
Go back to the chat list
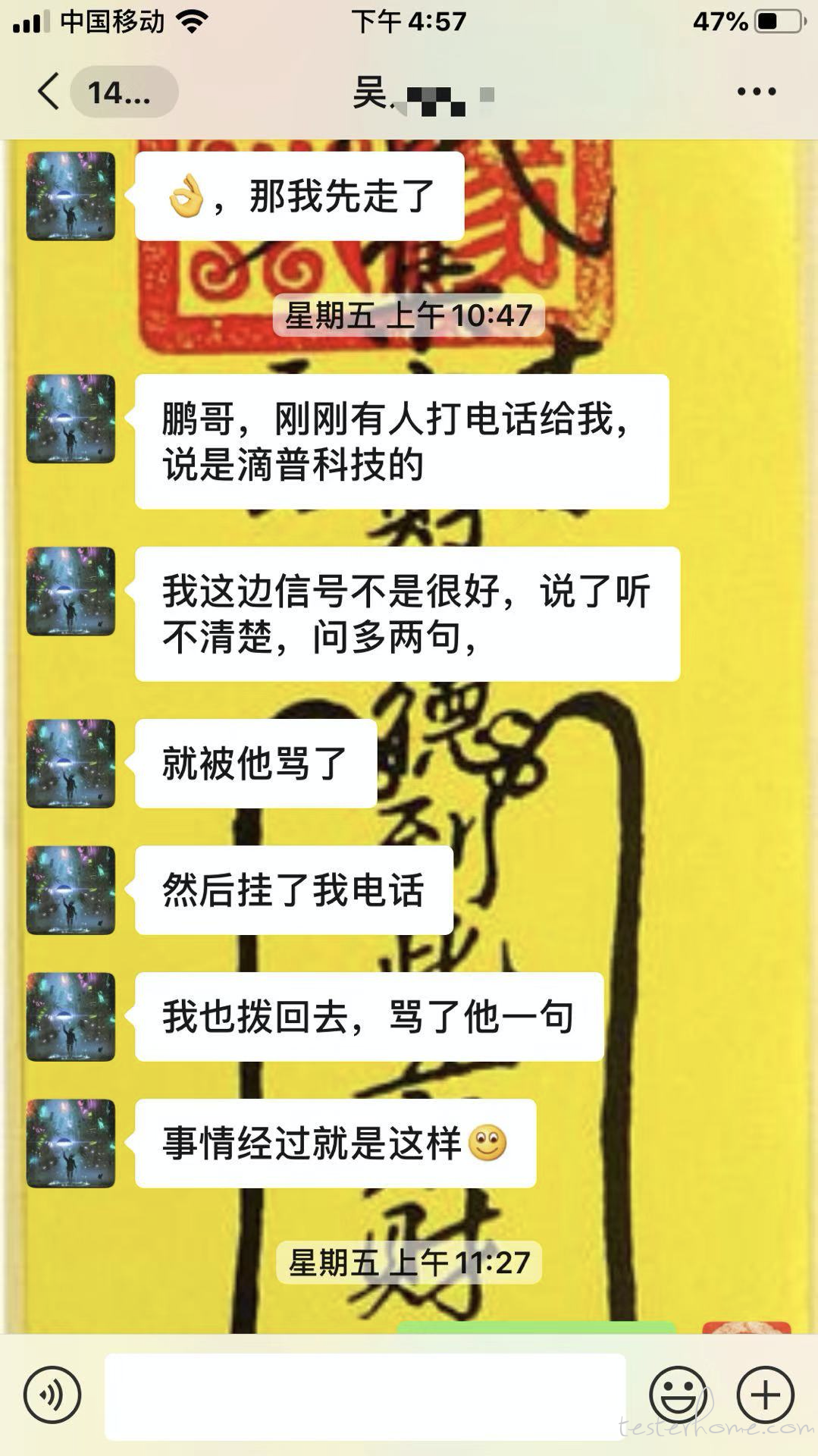point(50,92)
